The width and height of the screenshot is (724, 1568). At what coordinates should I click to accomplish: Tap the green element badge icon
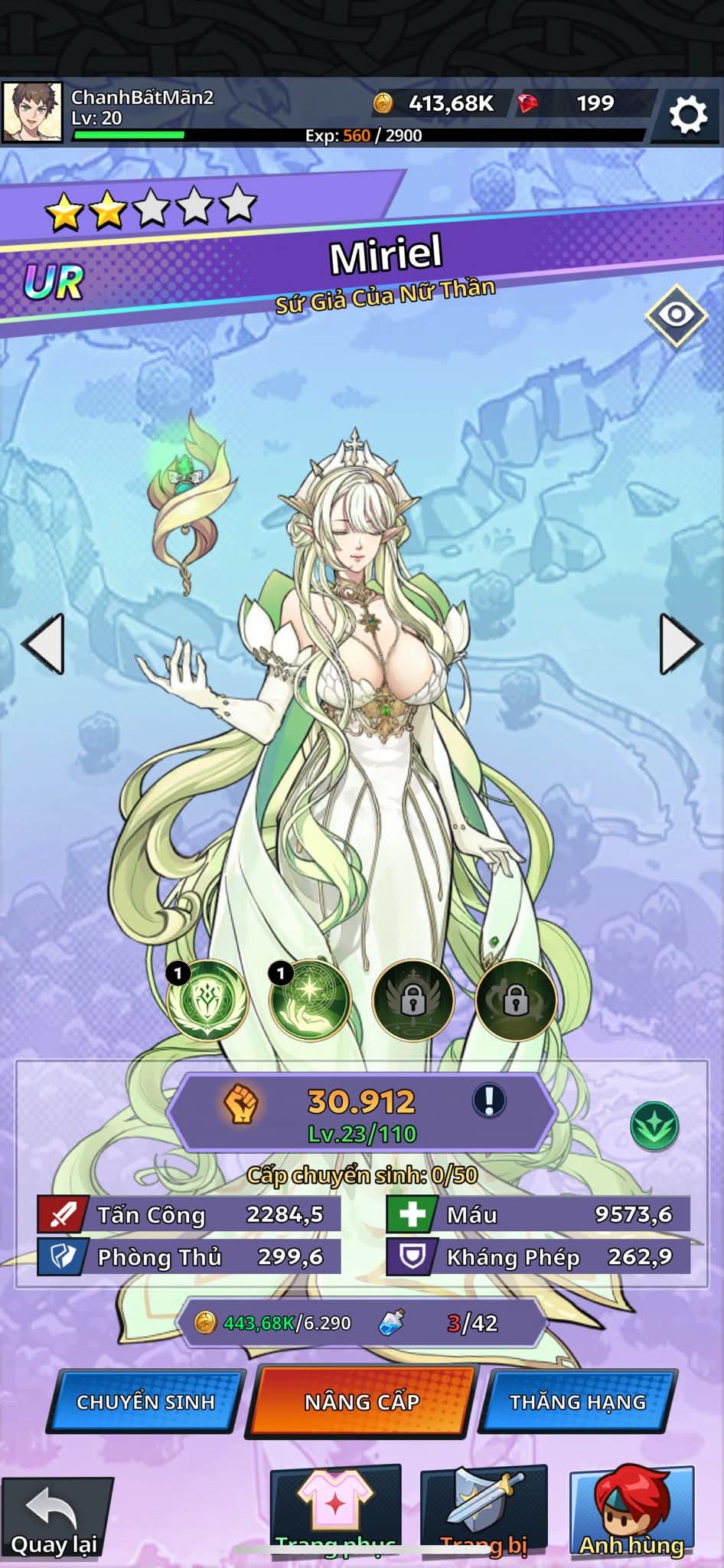(654, 1126)
